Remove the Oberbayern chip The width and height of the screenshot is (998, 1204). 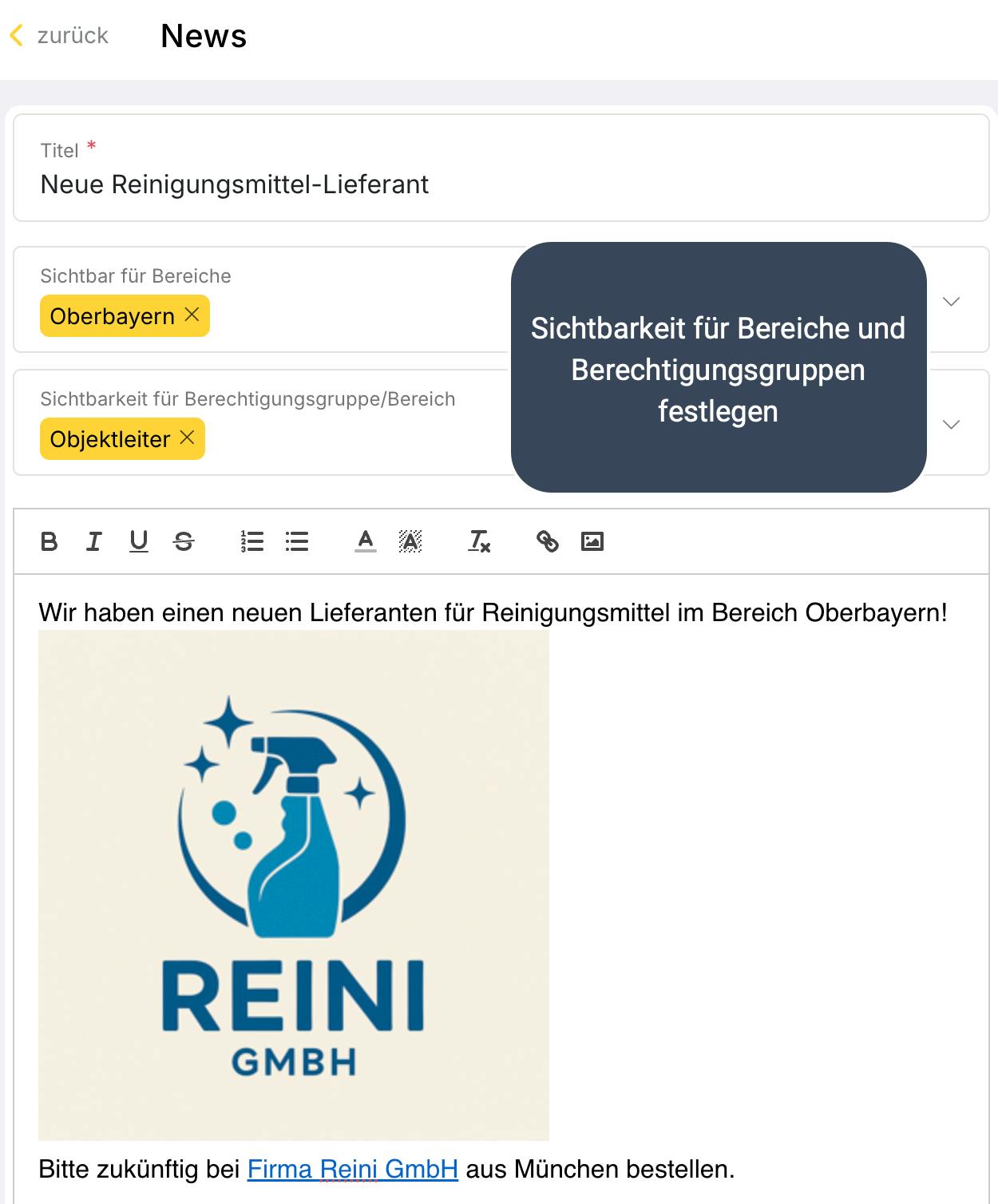coord(192,315)
